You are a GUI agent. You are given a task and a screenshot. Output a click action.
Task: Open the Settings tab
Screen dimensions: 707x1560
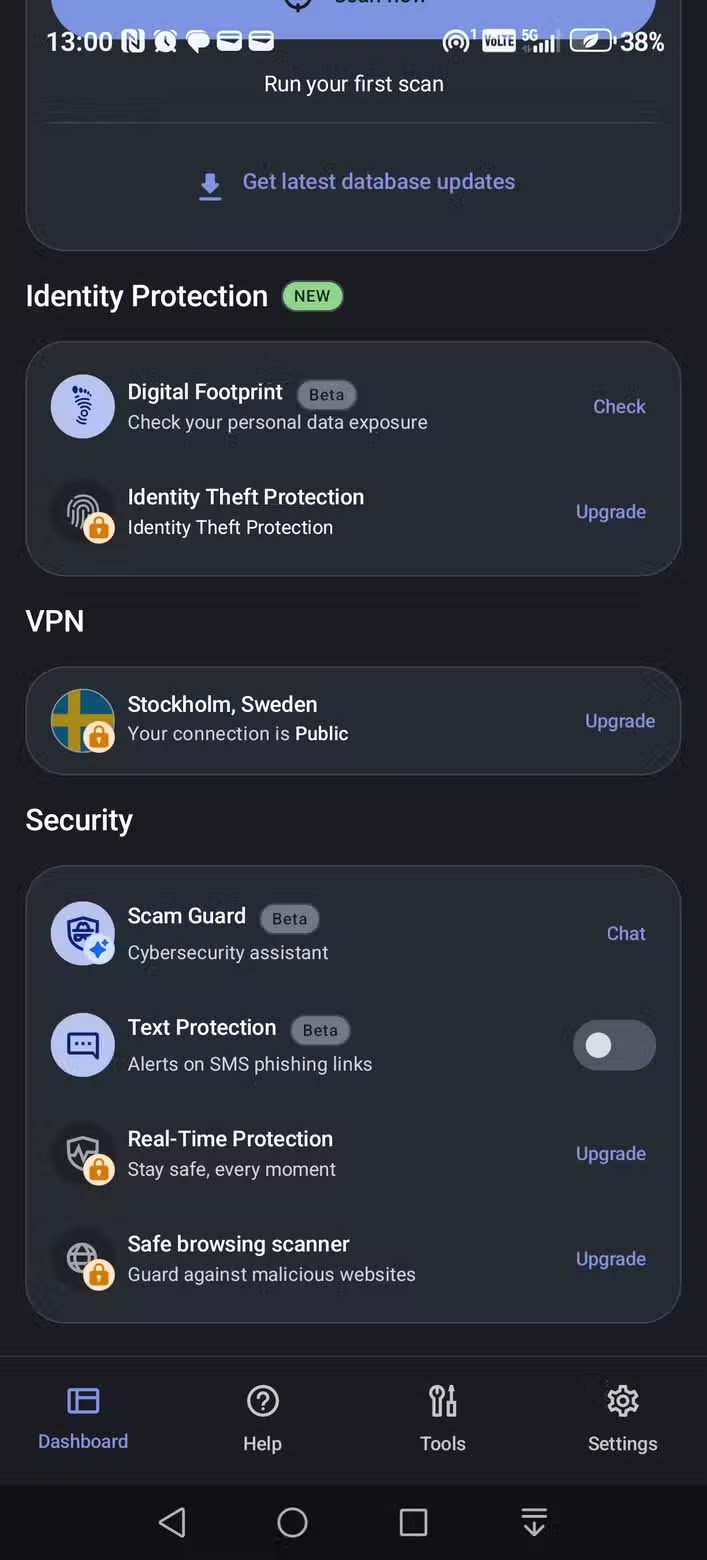(x=622, y=1418)
